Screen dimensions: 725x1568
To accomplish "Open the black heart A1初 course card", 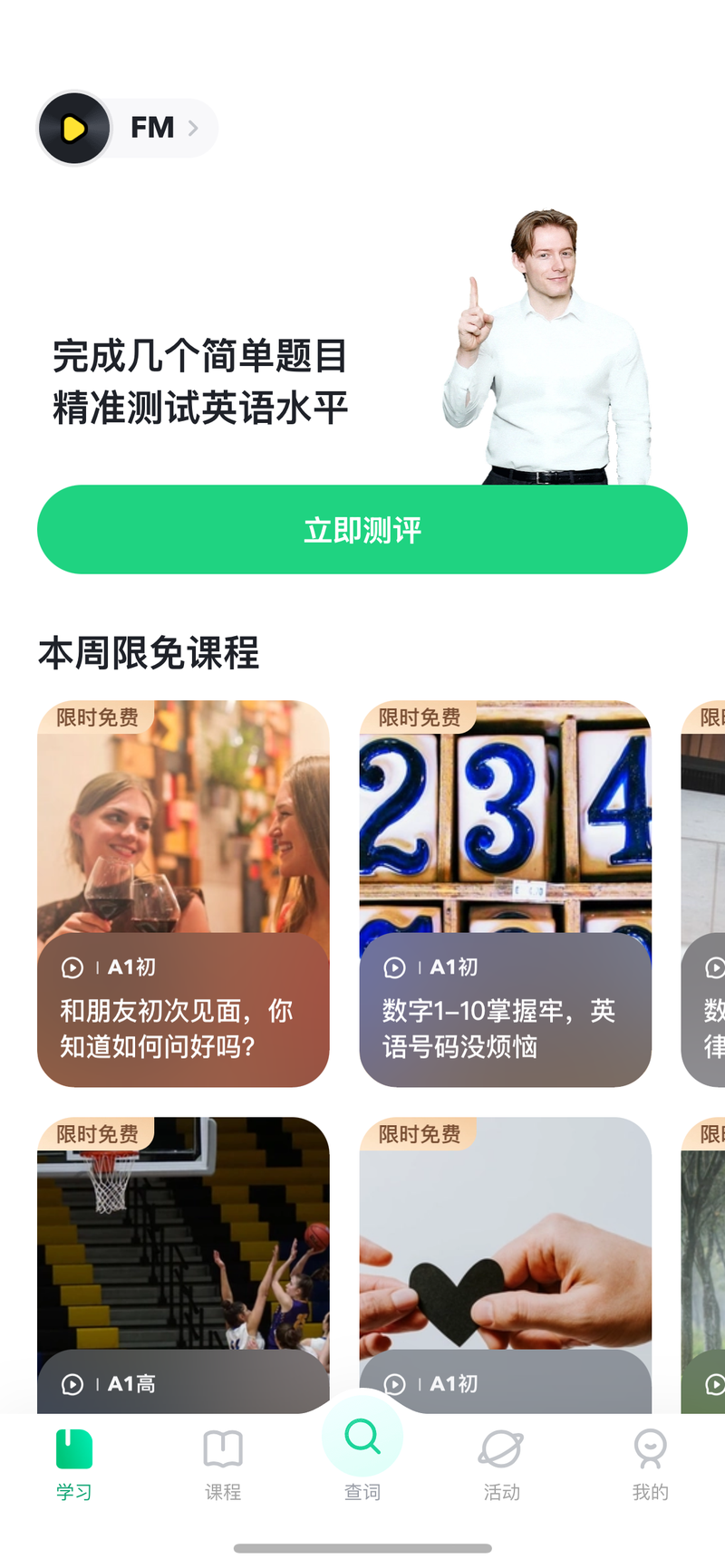I will [505, 1265].
